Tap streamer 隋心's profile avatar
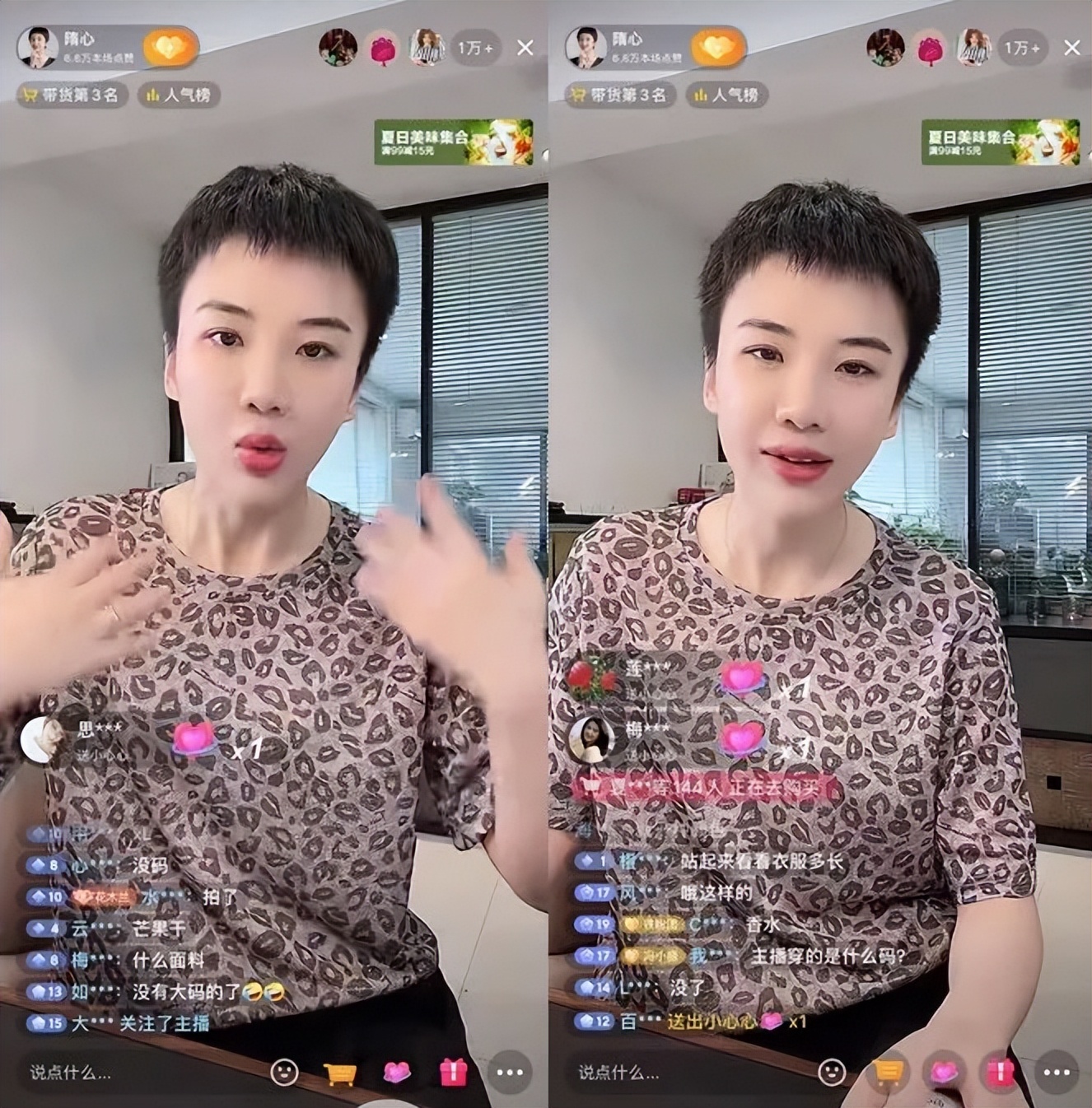This screenshot has height=1108, width=1092. coord(36,48)
